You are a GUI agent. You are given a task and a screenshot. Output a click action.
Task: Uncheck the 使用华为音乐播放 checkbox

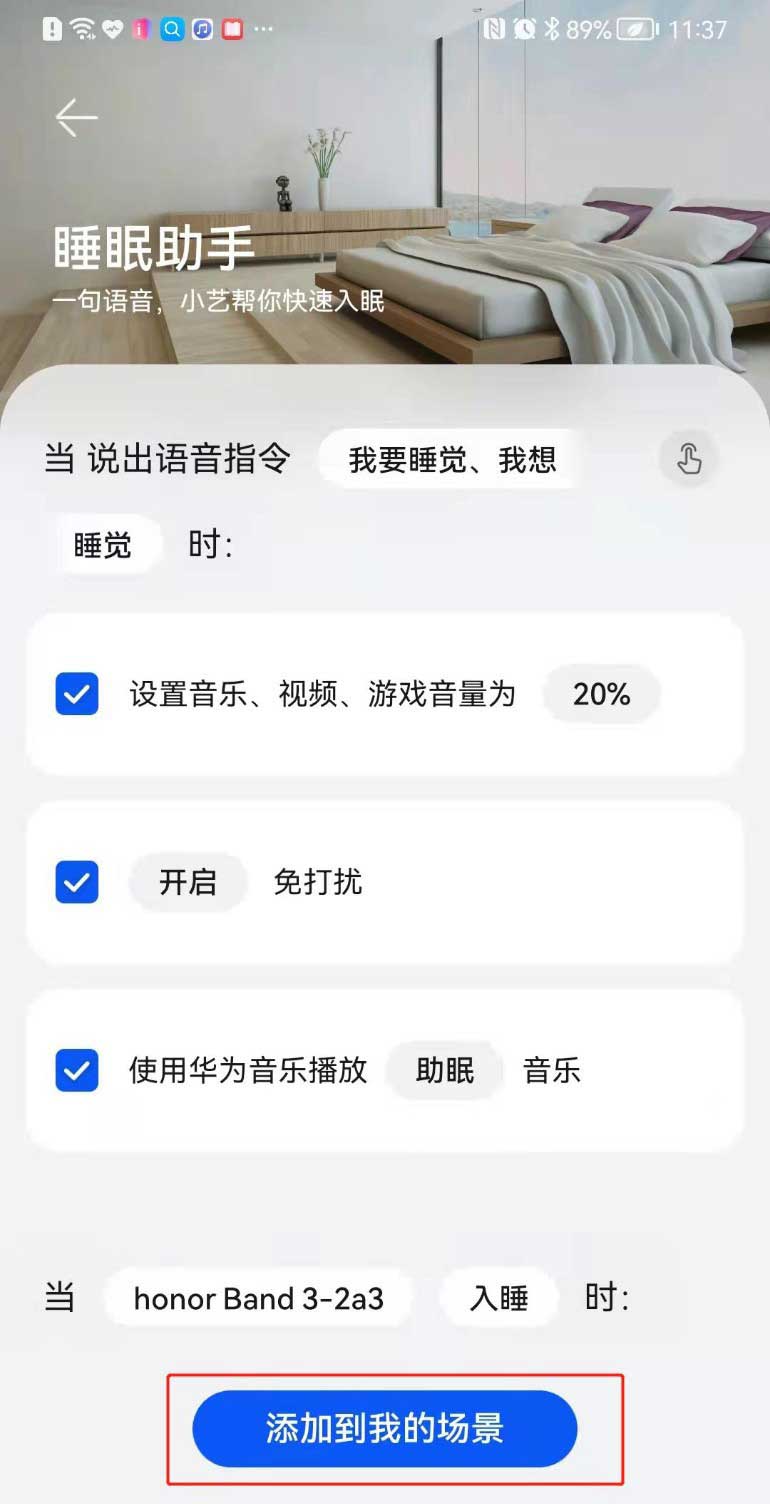77,1070
